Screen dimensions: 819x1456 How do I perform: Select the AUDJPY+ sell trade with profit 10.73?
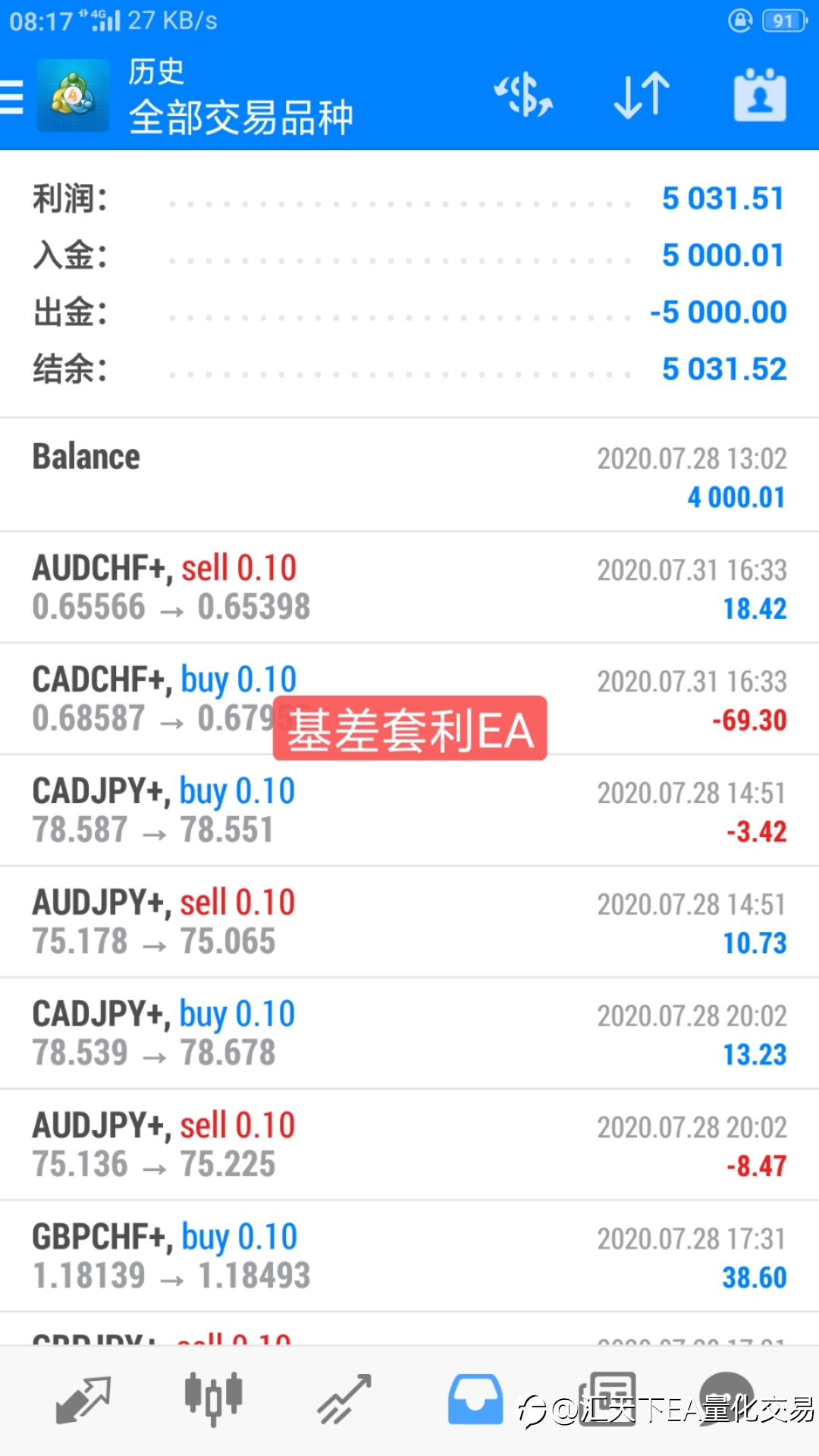409,922
